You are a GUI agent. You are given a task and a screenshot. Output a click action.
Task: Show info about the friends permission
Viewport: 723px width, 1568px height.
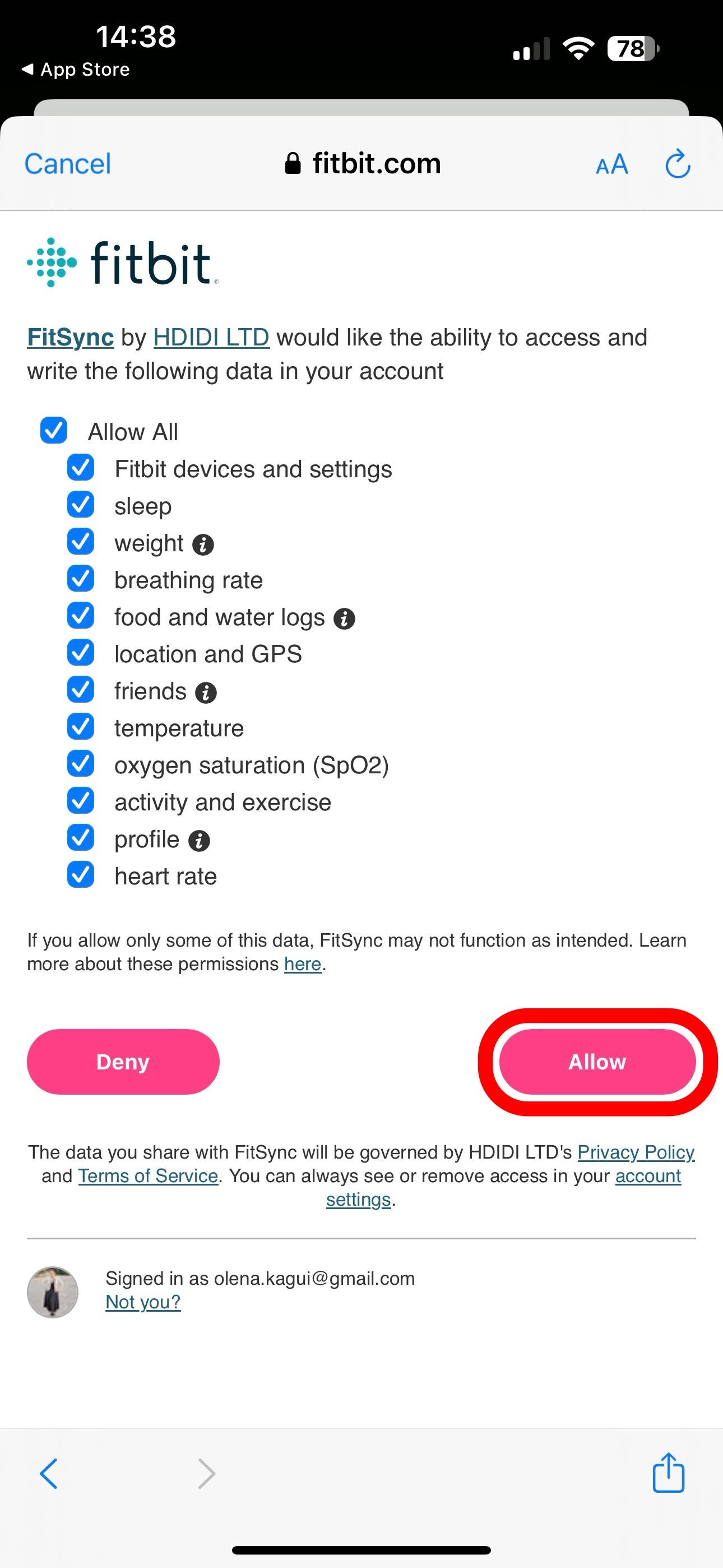206,693
